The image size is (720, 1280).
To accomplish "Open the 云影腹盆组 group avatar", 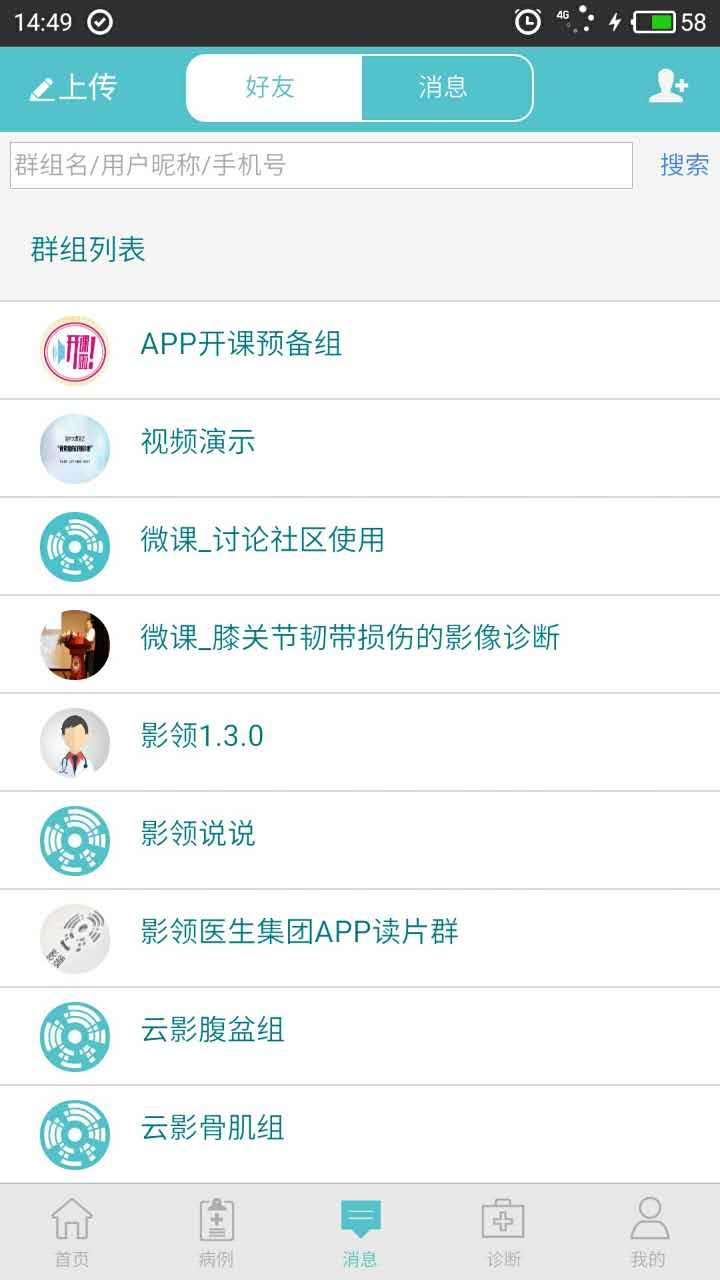I will pyautogui.click(x=74, y=1037).
